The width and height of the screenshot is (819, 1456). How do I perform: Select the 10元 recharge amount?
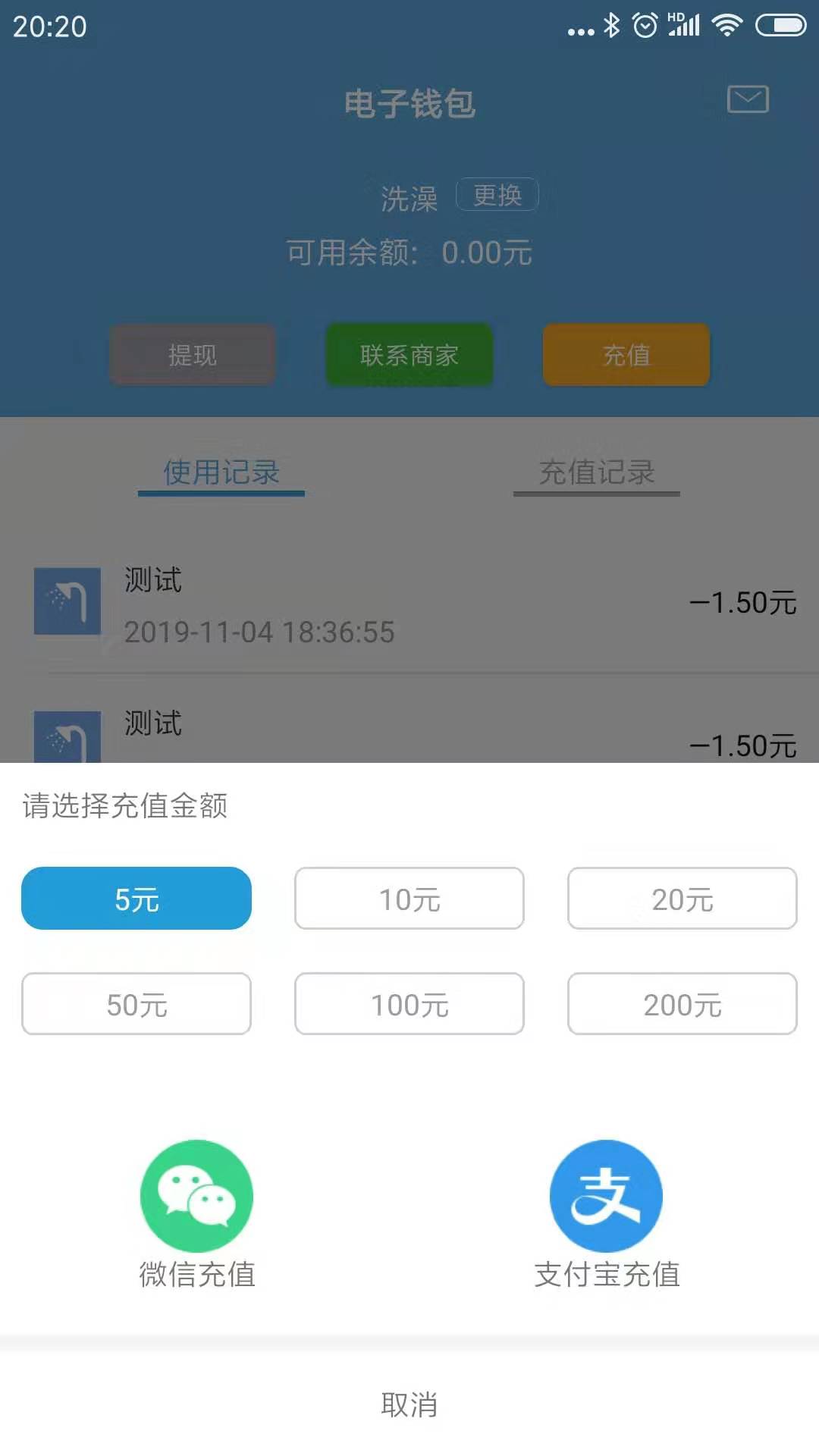409,899
